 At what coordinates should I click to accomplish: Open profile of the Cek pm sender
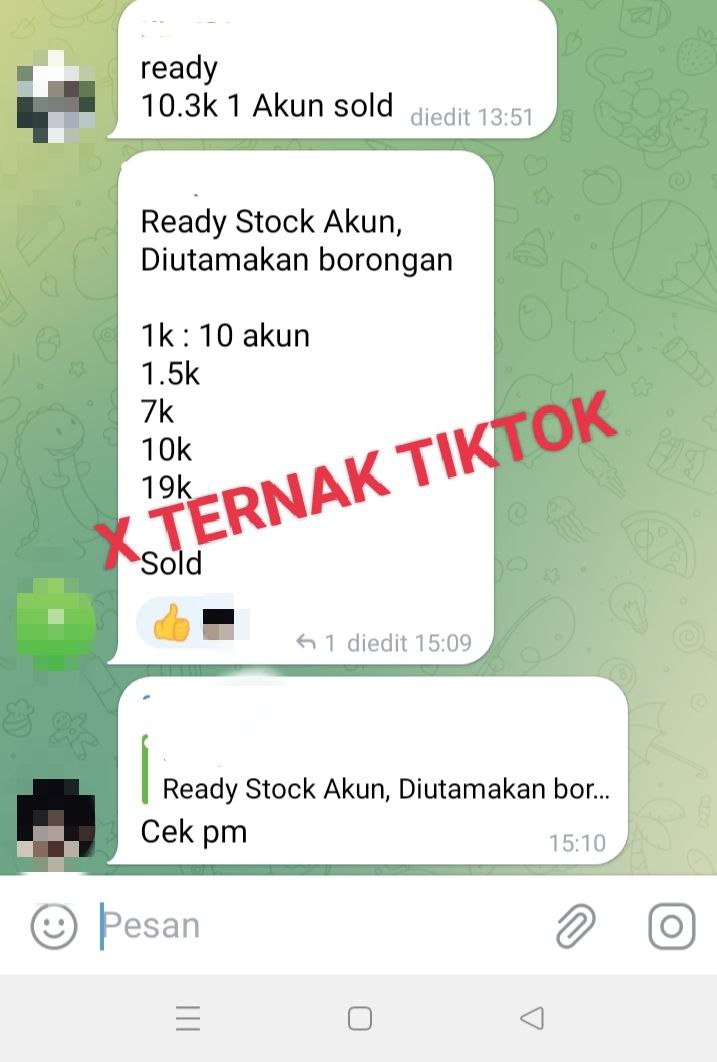(56, 818)
